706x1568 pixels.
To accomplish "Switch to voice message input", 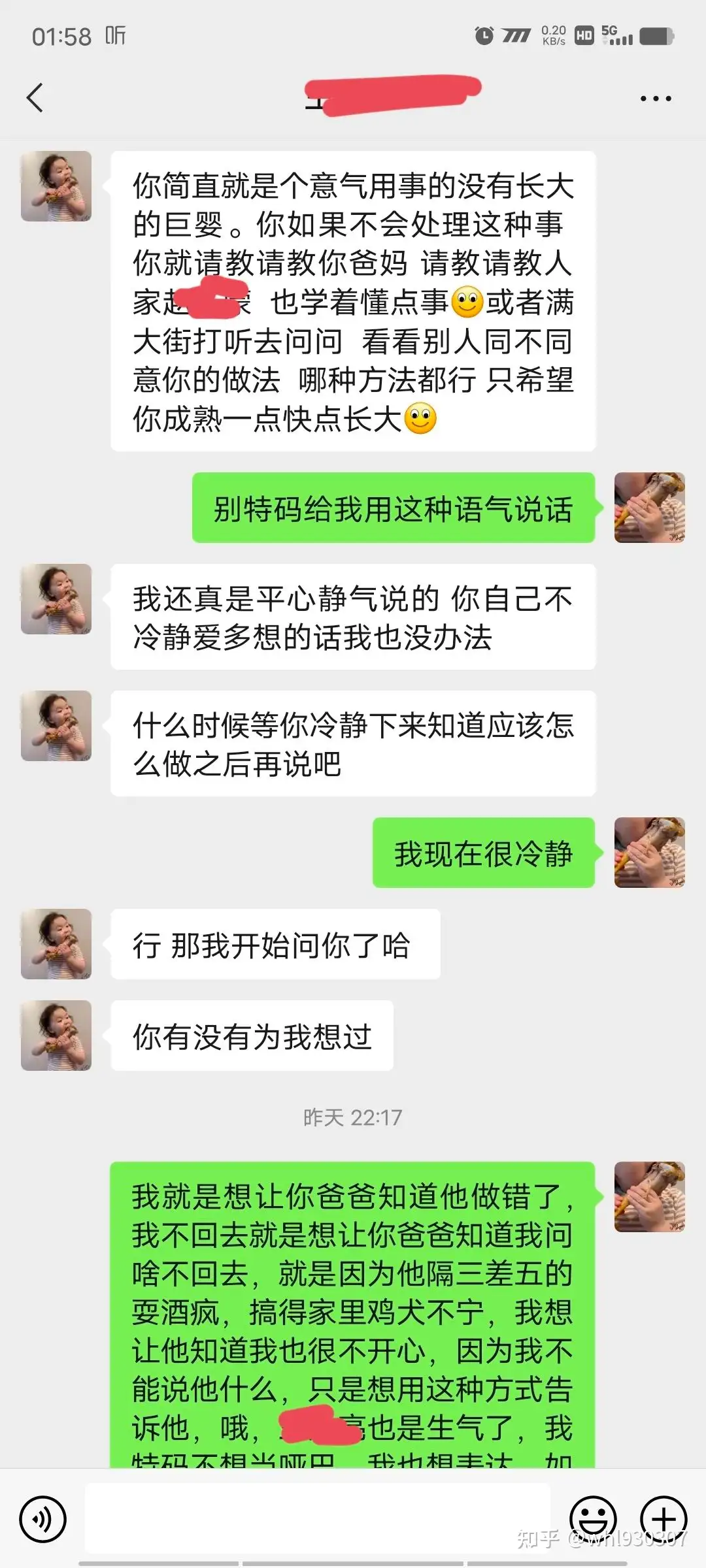I will 43,1520.
